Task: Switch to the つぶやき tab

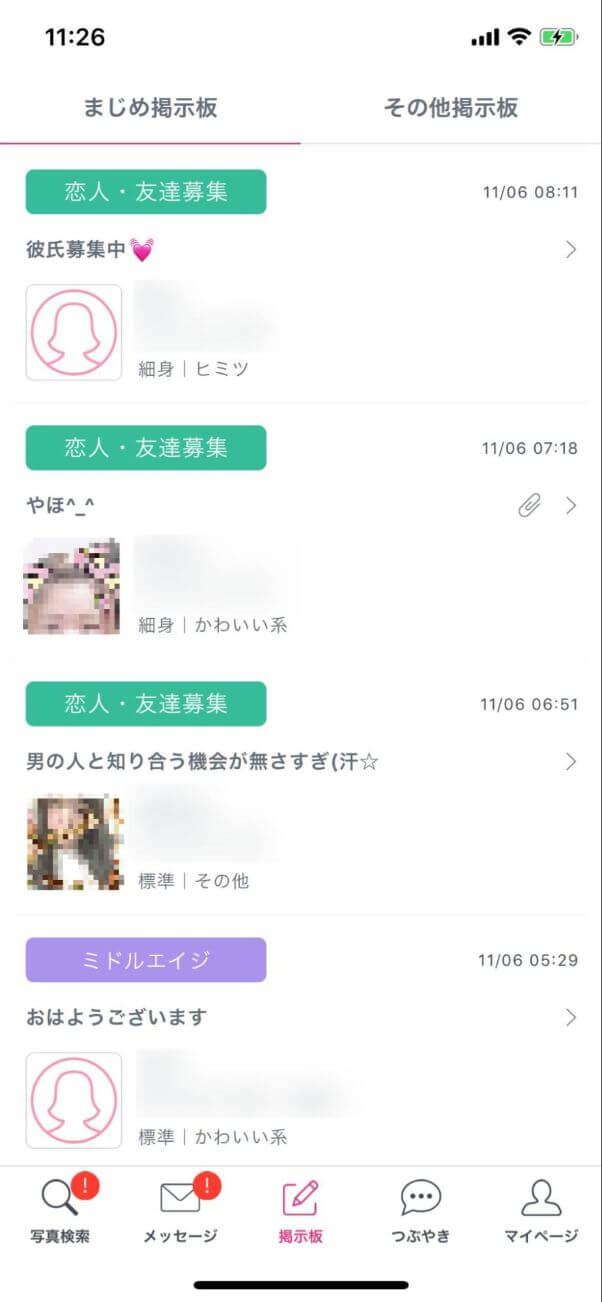Action: coord(420,1210)
